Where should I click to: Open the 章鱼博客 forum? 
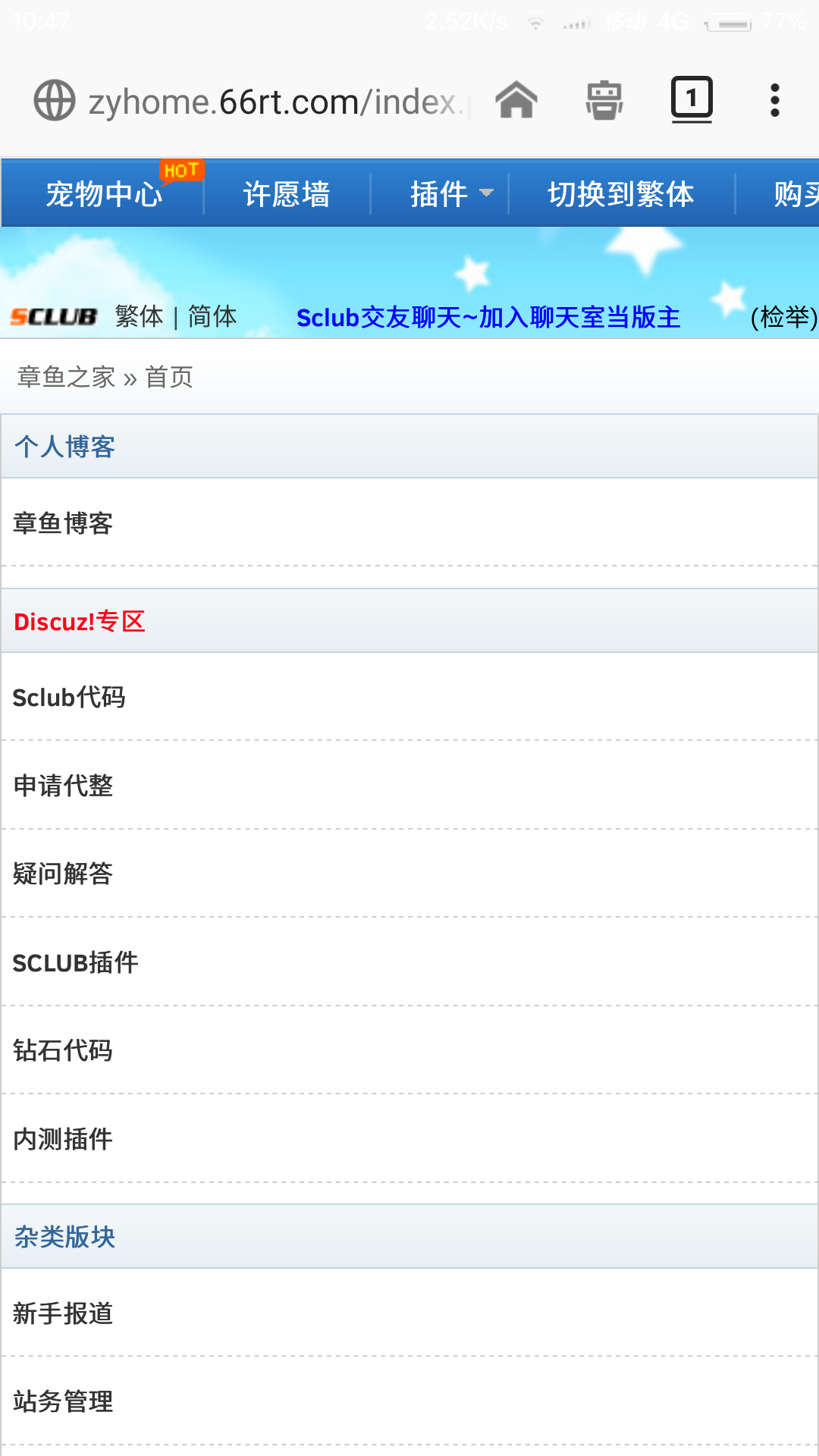pos(63,523)
